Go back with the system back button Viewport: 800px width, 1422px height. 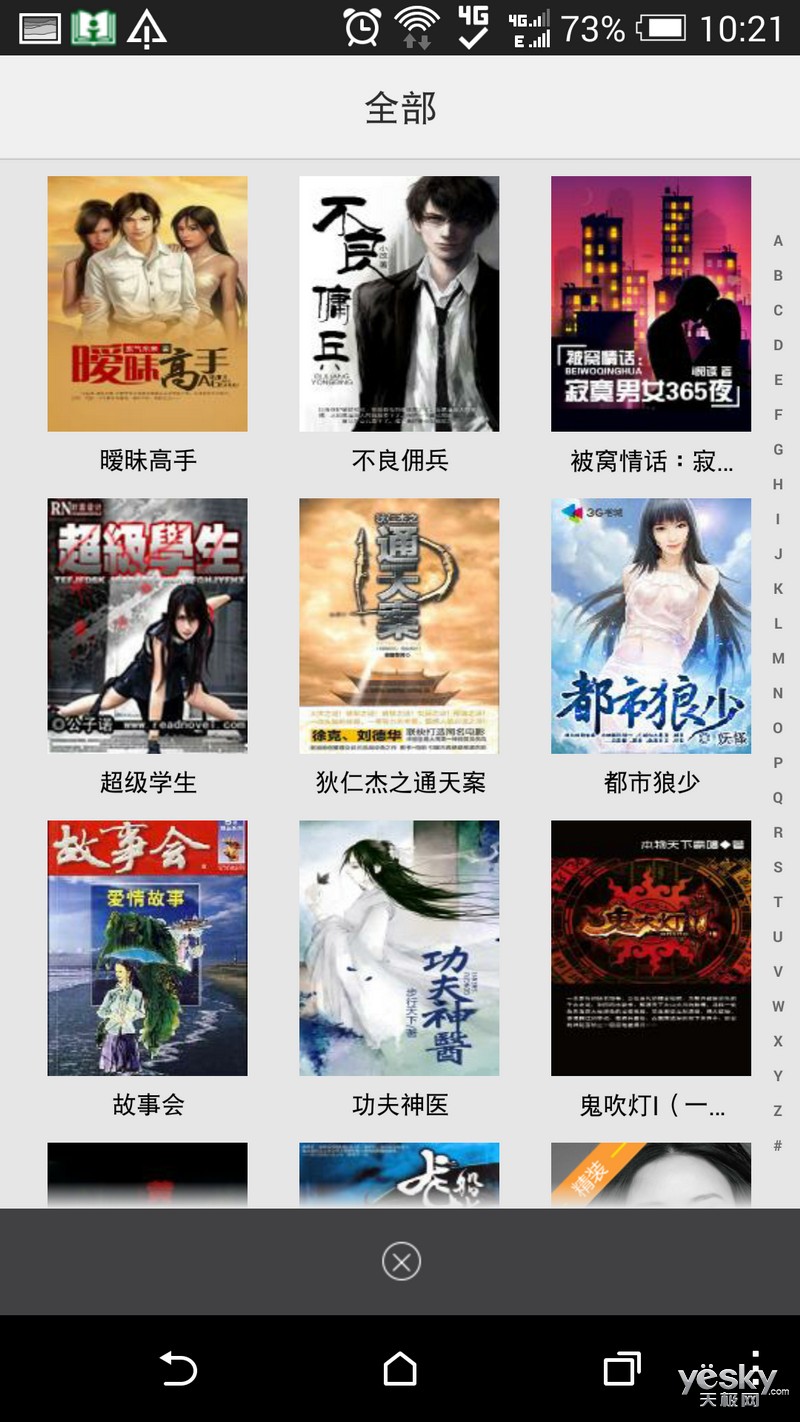tap(179, 1368)
